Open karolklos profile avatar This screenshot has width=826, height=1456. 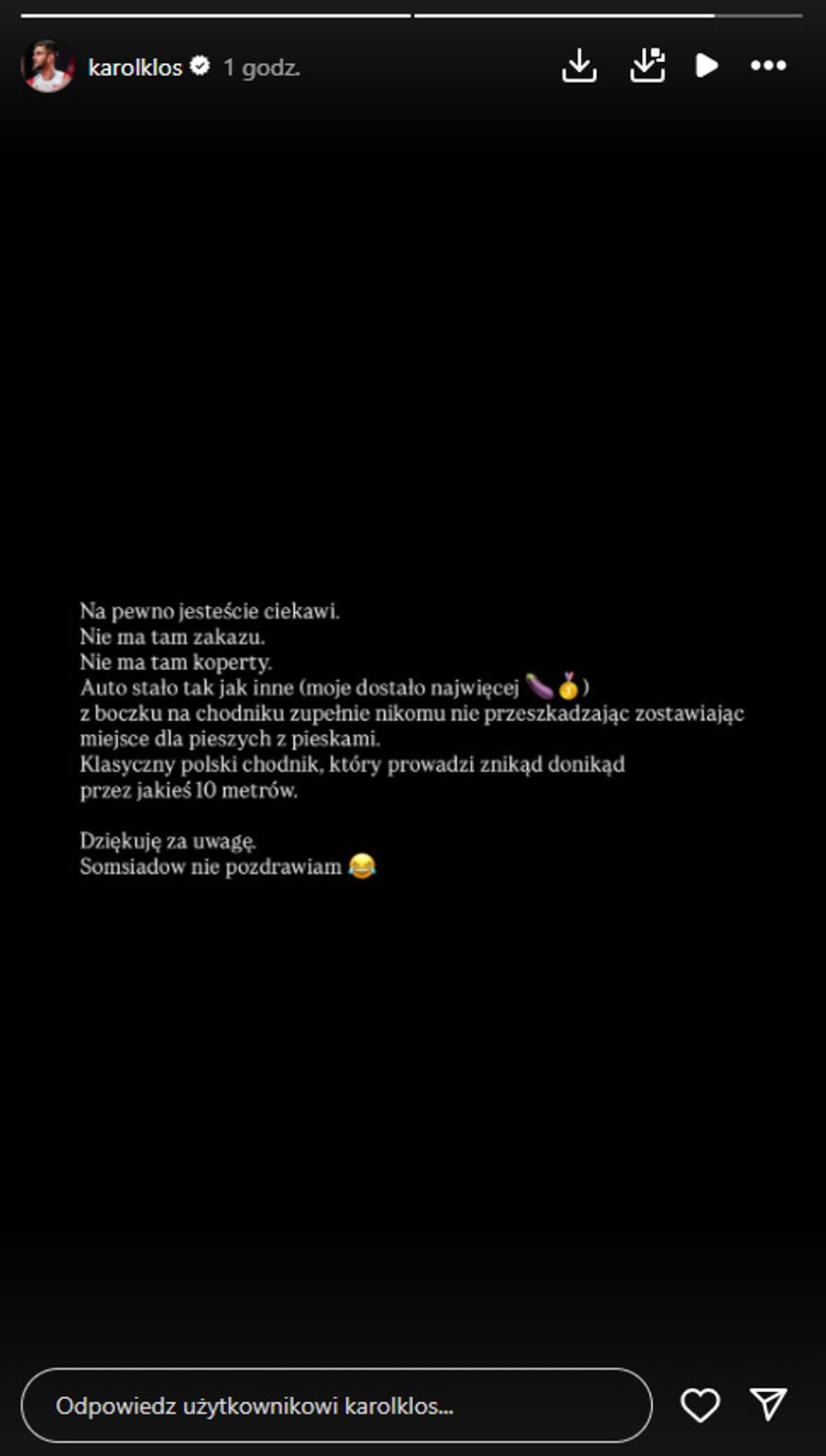[x=47, y=66]
